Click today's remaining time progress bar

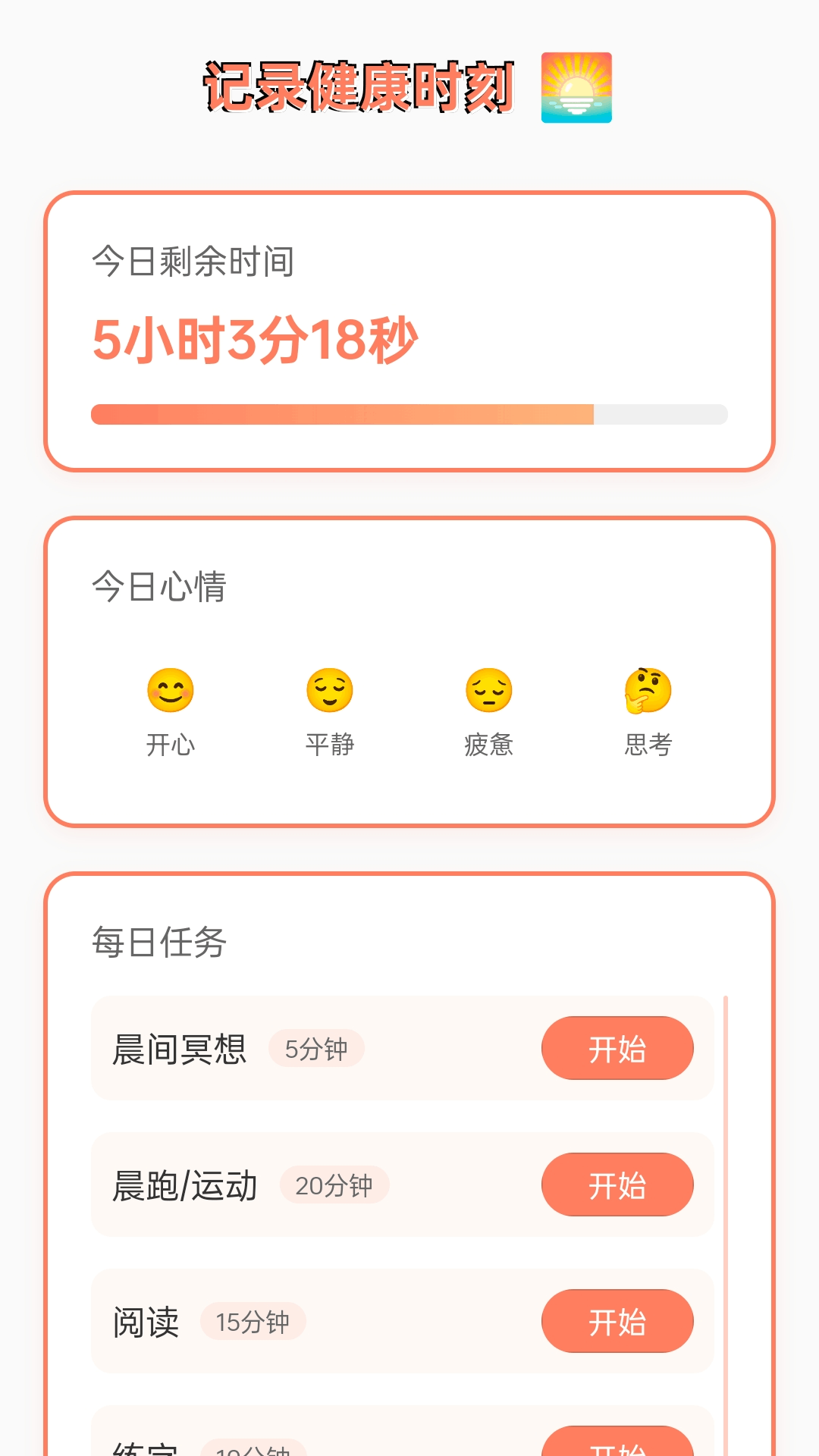(x=409, y=414)
